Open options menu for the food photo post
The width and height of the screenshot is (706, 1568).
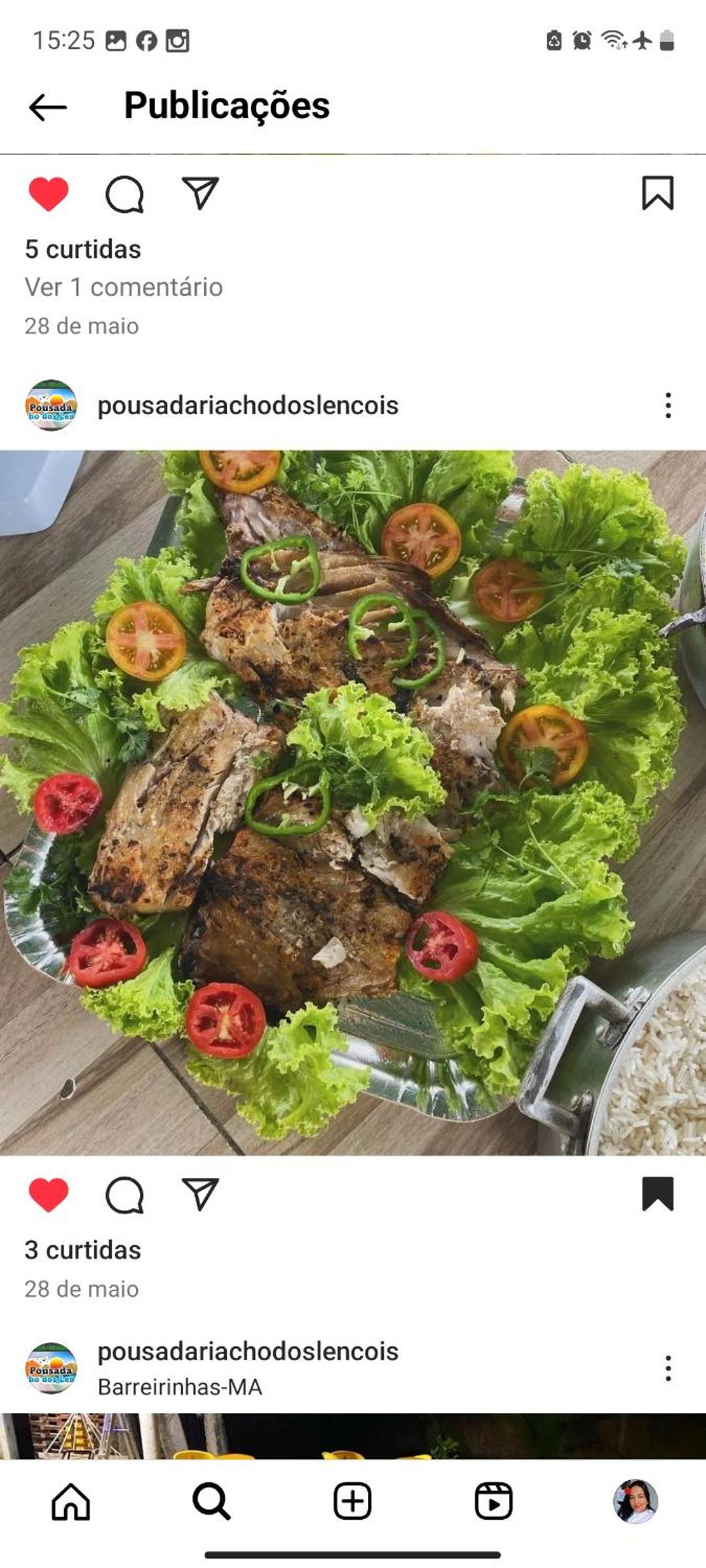[x=667, y=406]
